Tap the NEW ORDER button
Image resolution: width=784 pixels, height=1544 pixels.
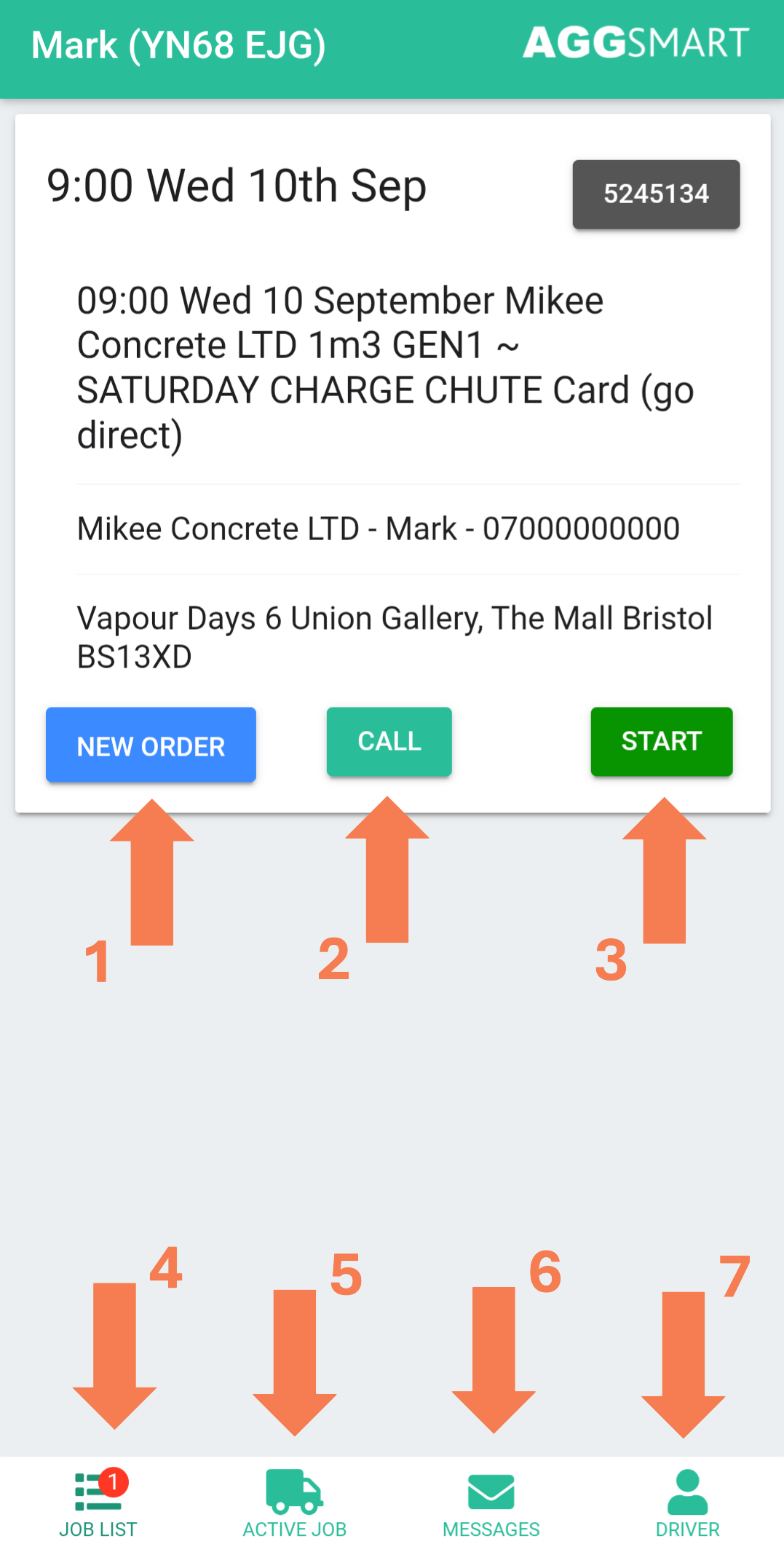[151, 745]
